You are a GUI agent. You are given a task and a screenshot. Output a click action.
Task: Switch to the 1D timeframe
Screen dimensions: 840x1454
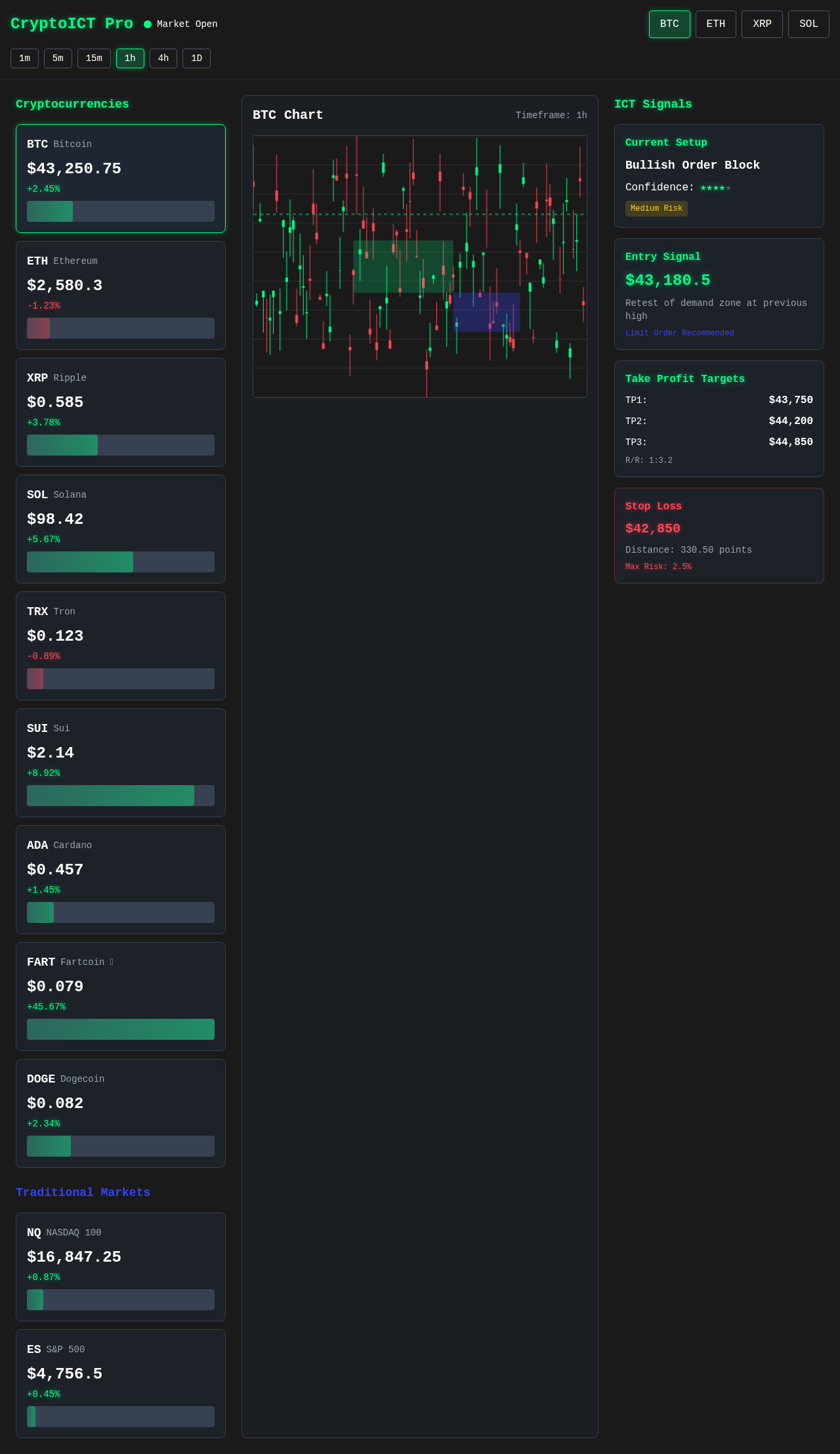tap(196, 58)
